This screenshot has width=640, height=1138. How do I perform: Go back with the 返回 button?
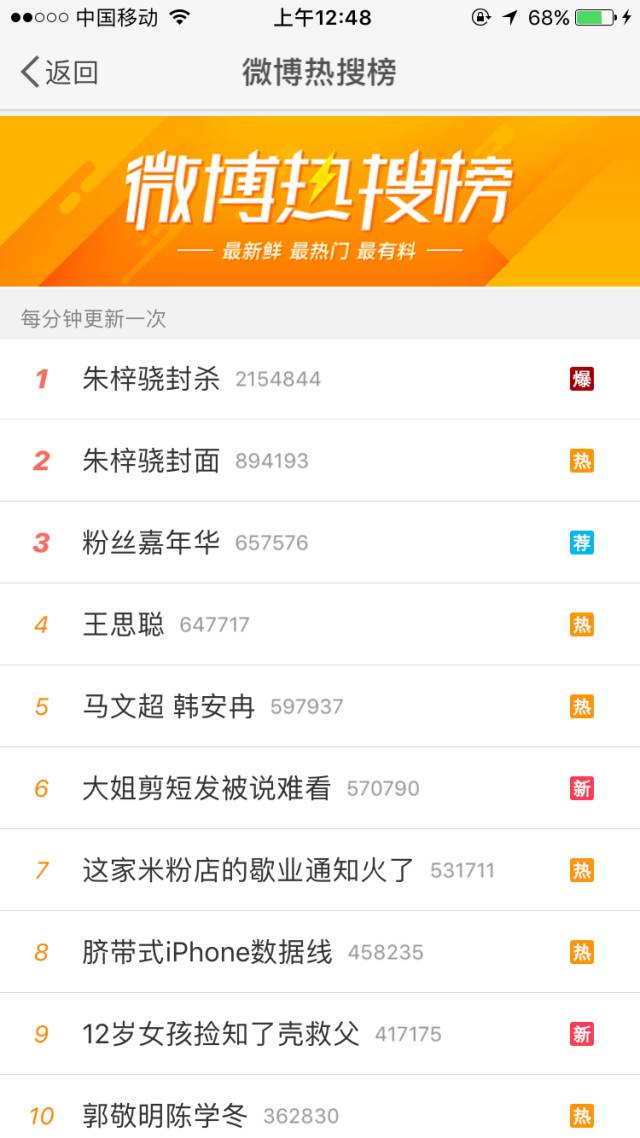pos(60,73)
